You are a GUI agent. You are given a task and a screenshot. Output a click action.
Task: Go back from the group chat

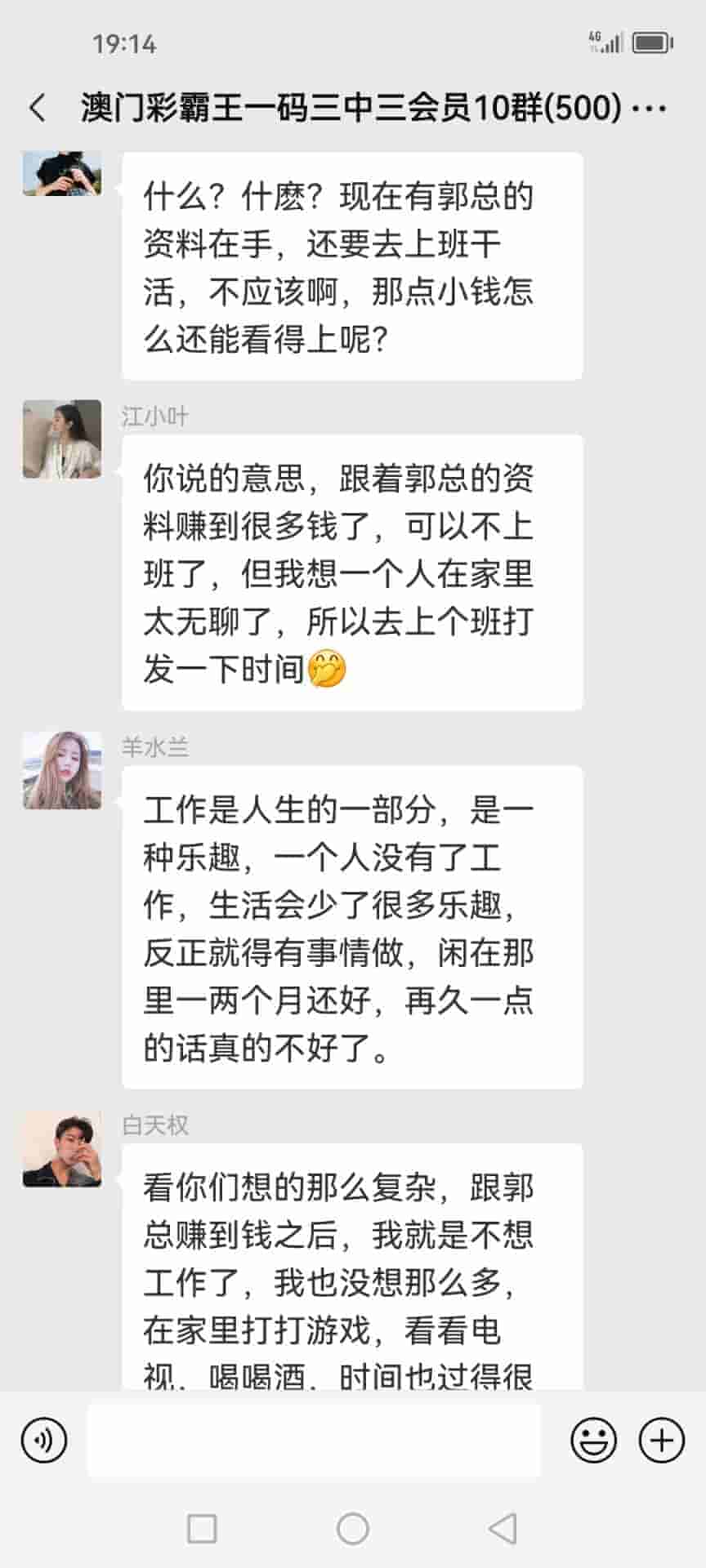38,108
